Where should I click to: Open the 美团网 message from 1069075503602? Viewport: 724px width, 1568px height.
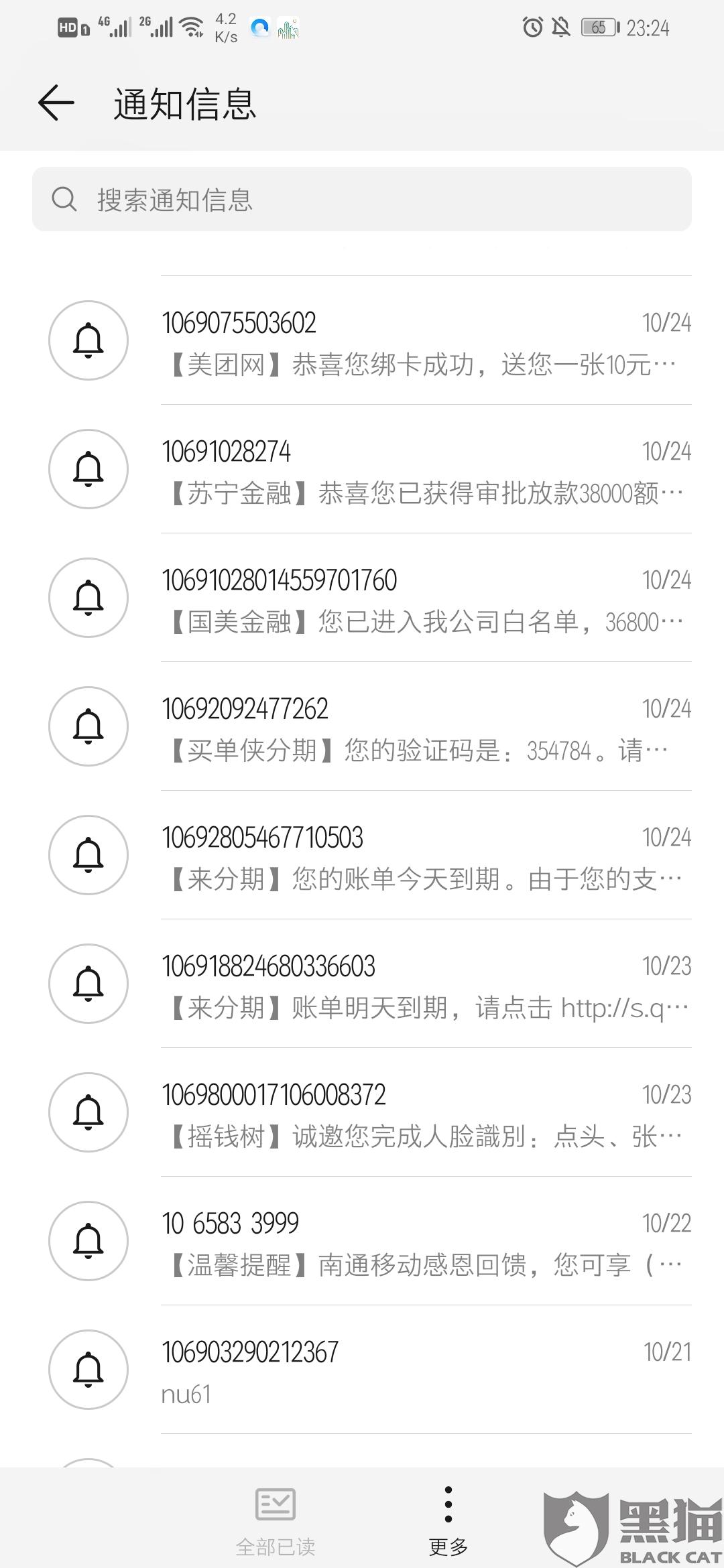(425, 342)
